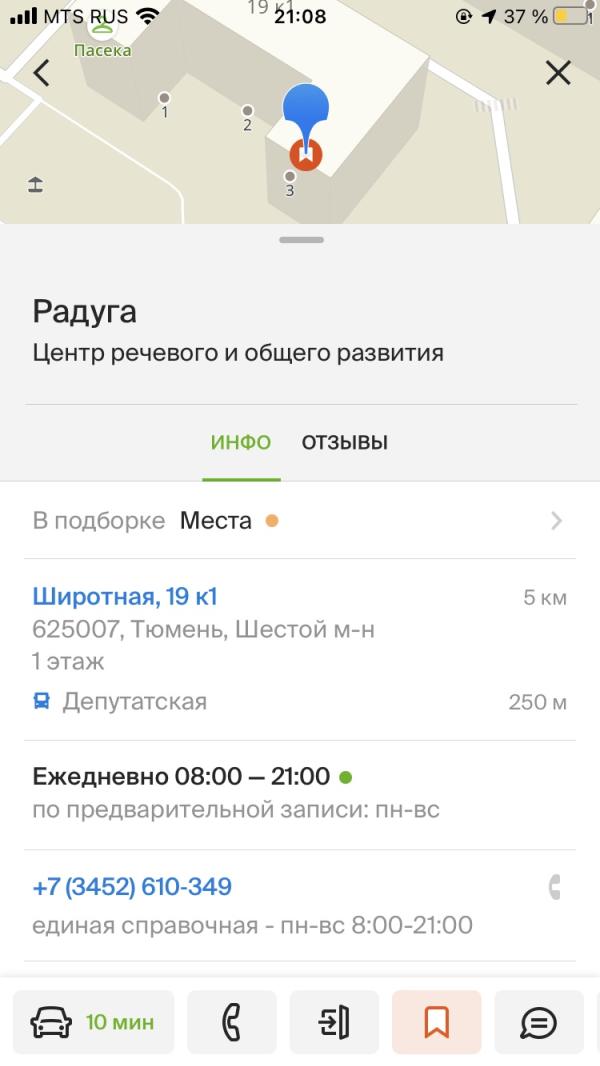
Task: Tap phone number +7 (3452) 610-349
Action: coord(132,887)
